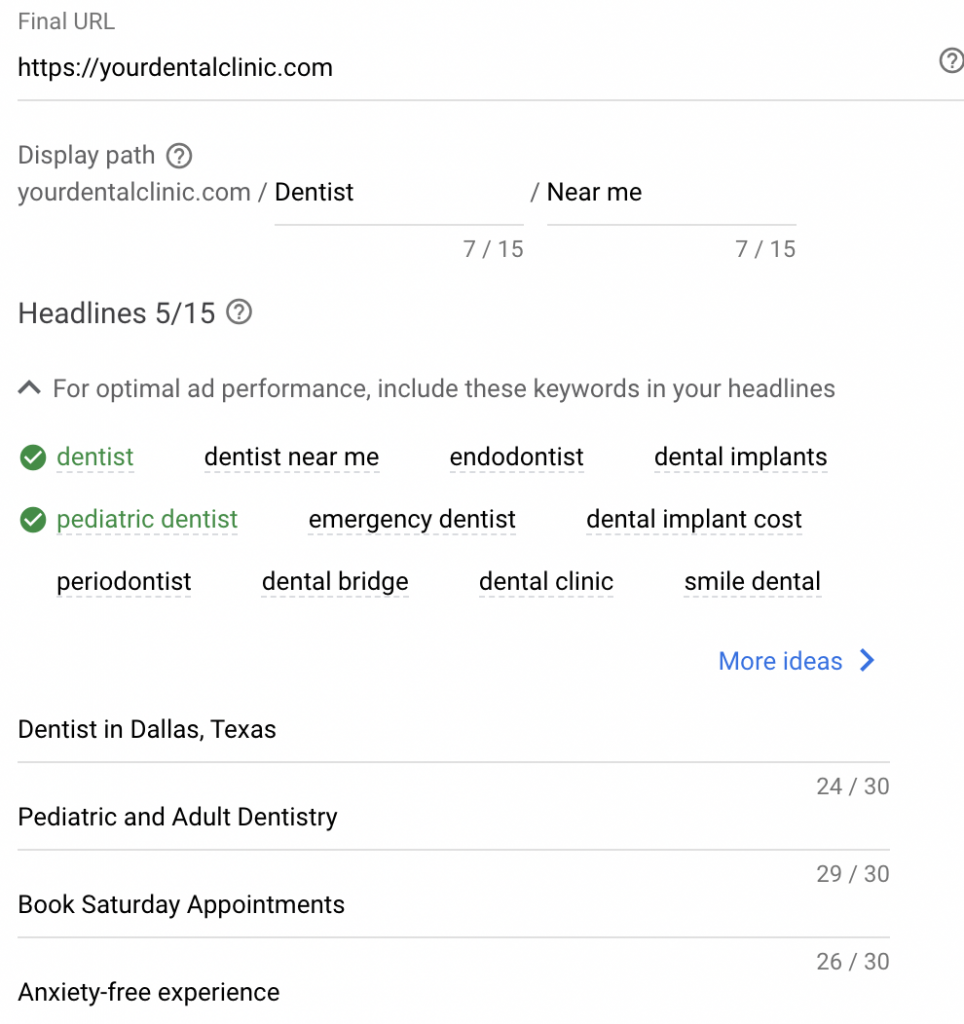
Task: Click the arrow icon after More ideas
Action: tap(868, 660)
